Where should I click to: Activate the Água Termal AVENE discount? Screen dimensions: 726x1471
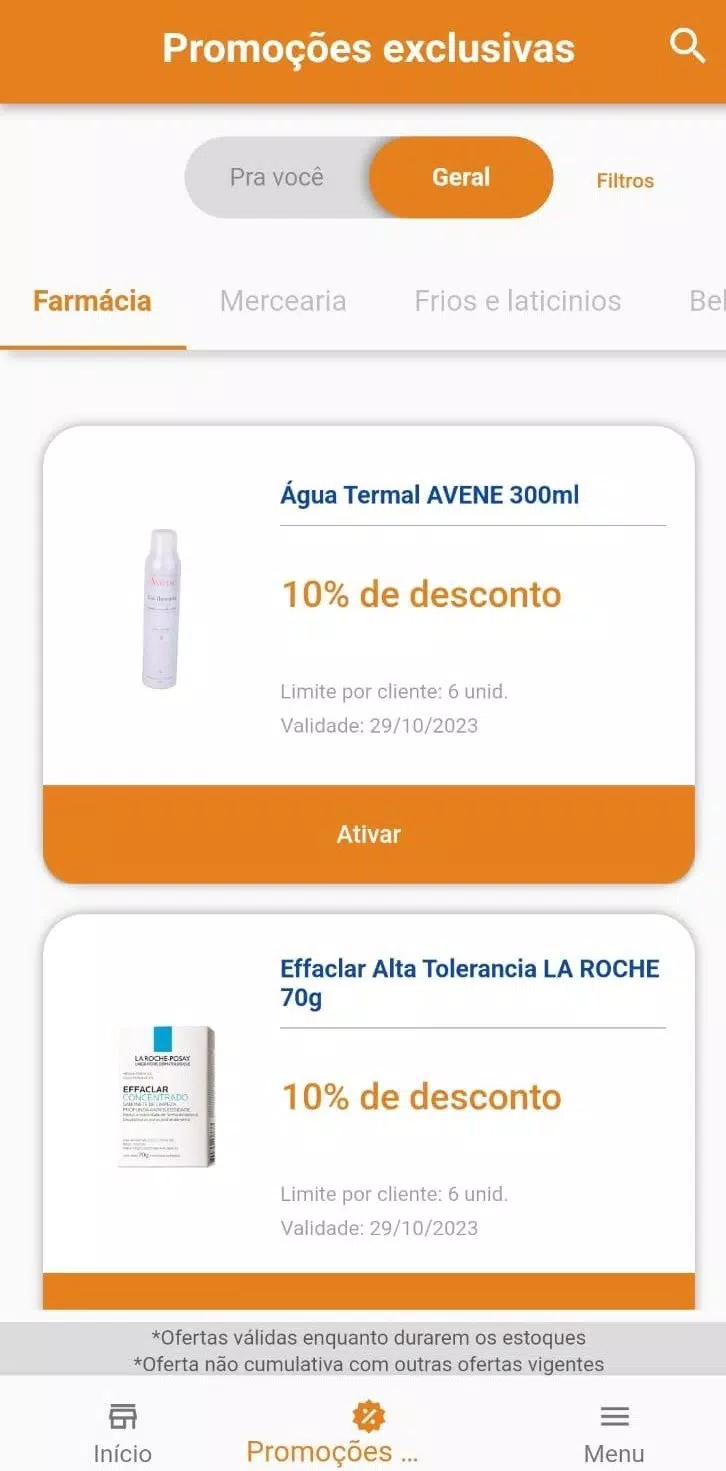pyautogui.click(x=369, y=834)
